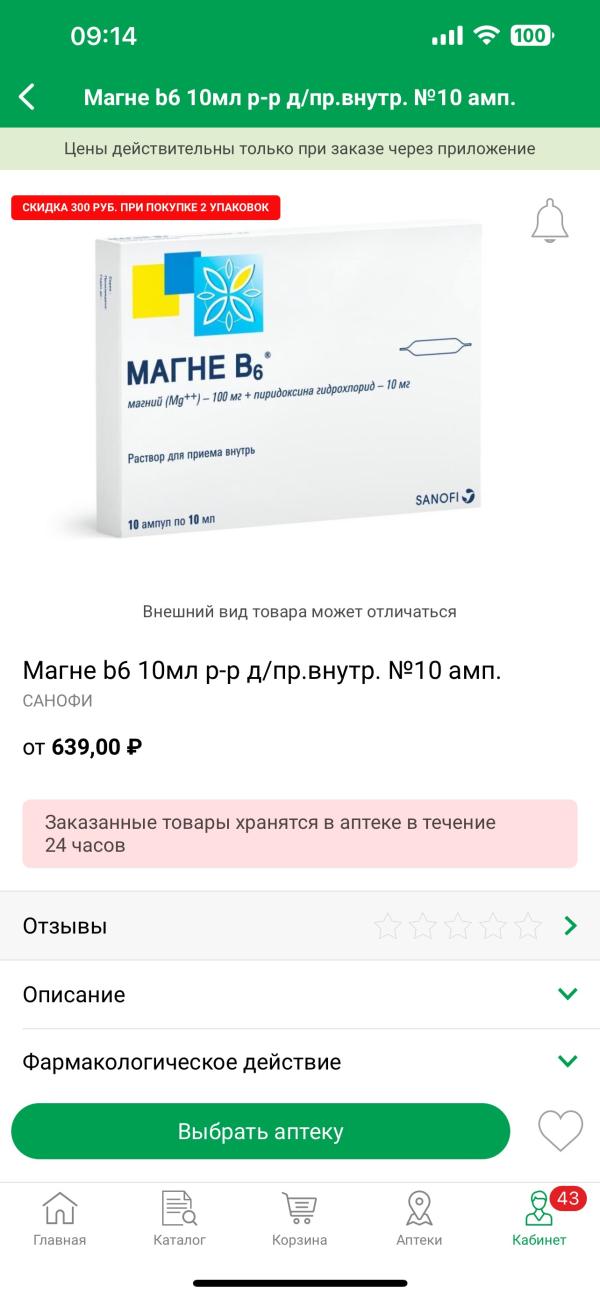Screen dimensions: 600x1297
Task: Expand the Описание section
Action: coord(300,994)
